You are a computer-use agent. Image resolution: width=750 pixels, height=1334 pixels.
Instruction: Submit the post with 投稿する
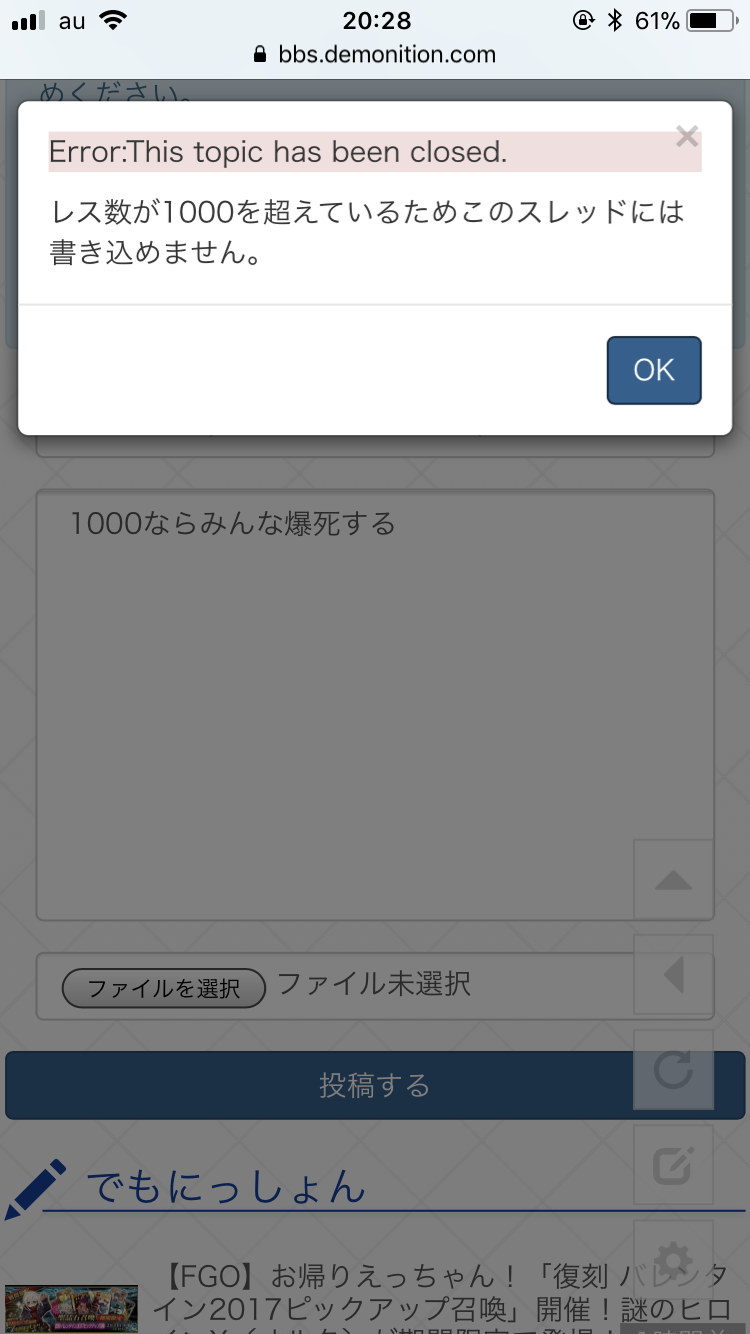coord(320,1085)
